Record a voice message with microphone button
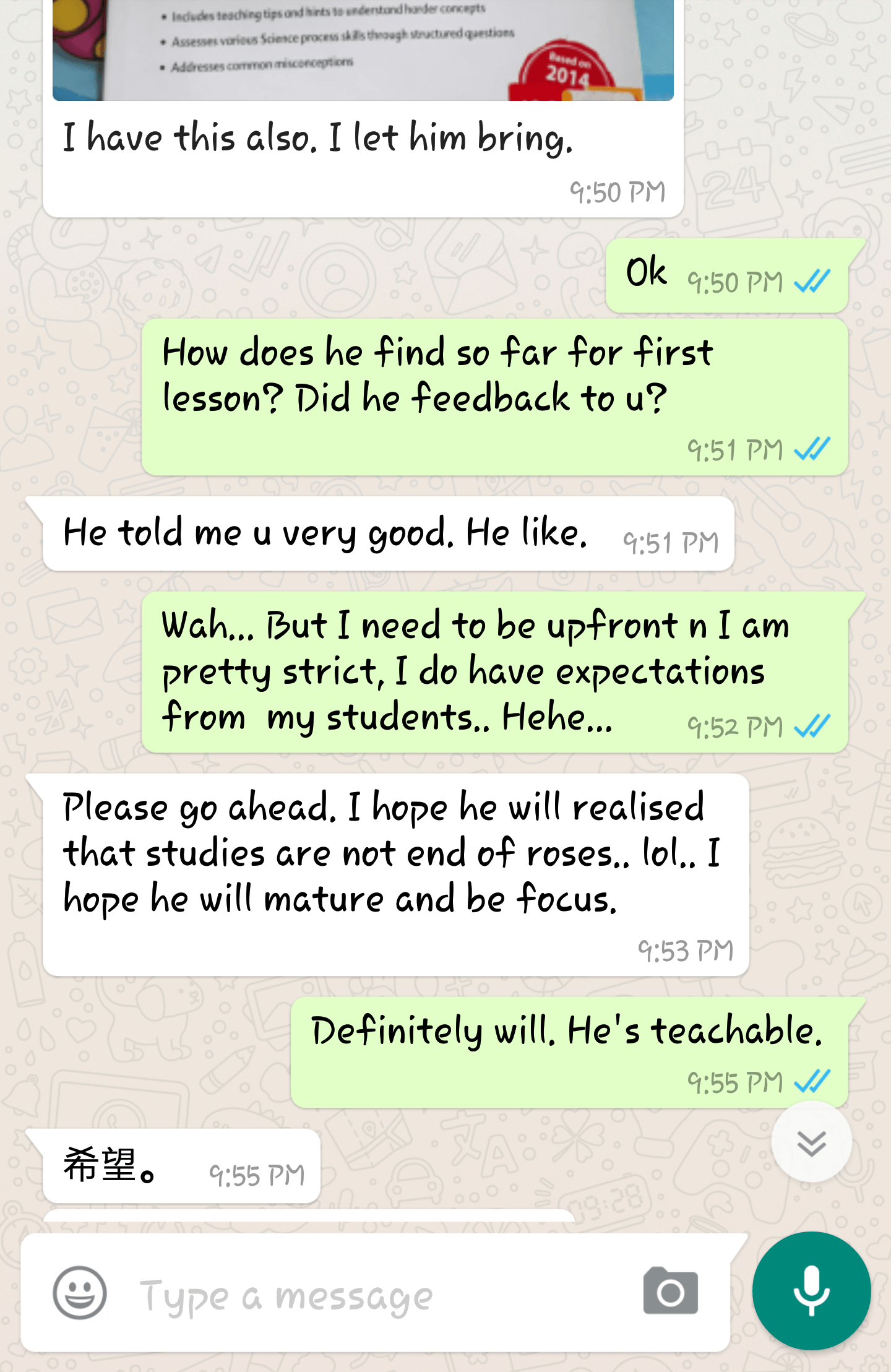The height and width of the screenshot is (1372, 891). (811, 1290)
